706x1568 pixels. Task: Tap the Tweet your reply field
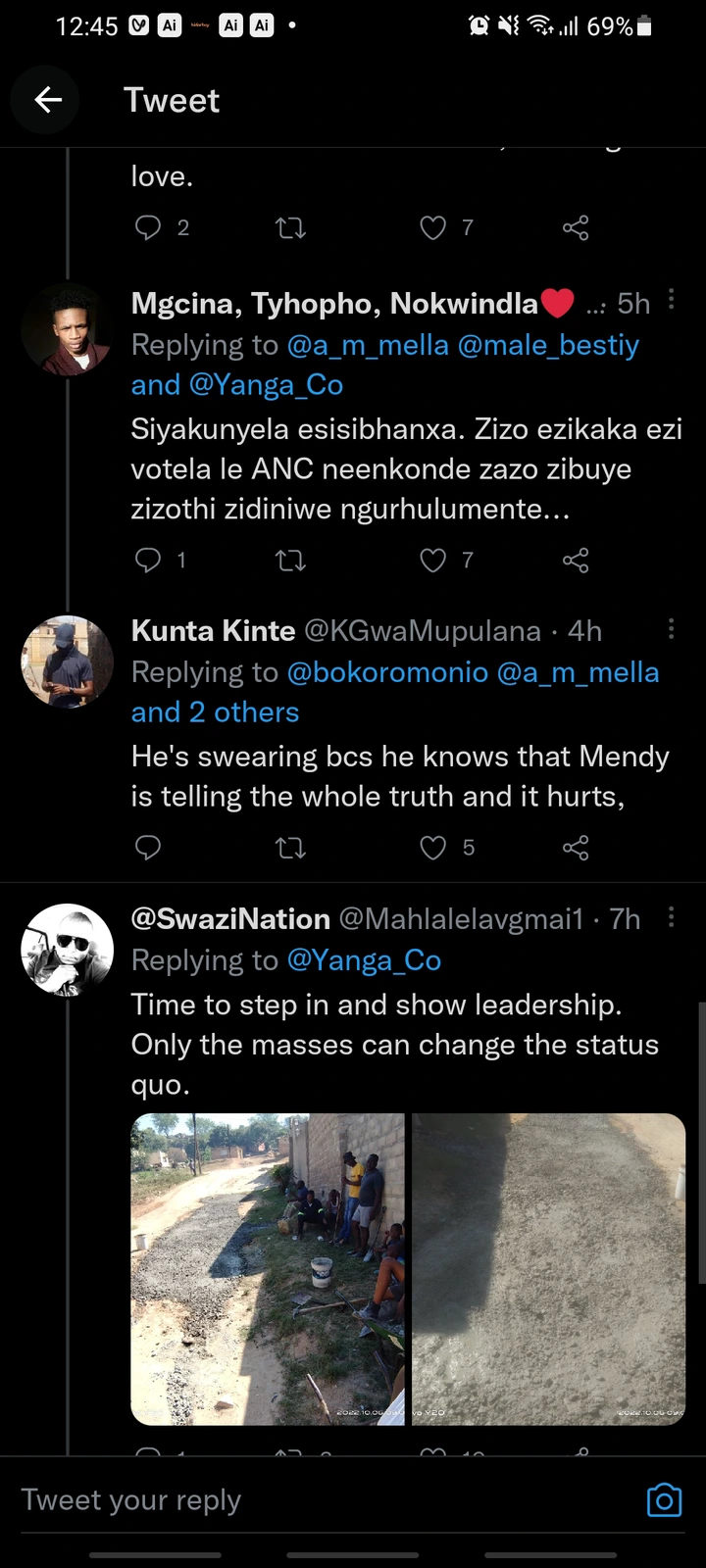click(324, 1500)
